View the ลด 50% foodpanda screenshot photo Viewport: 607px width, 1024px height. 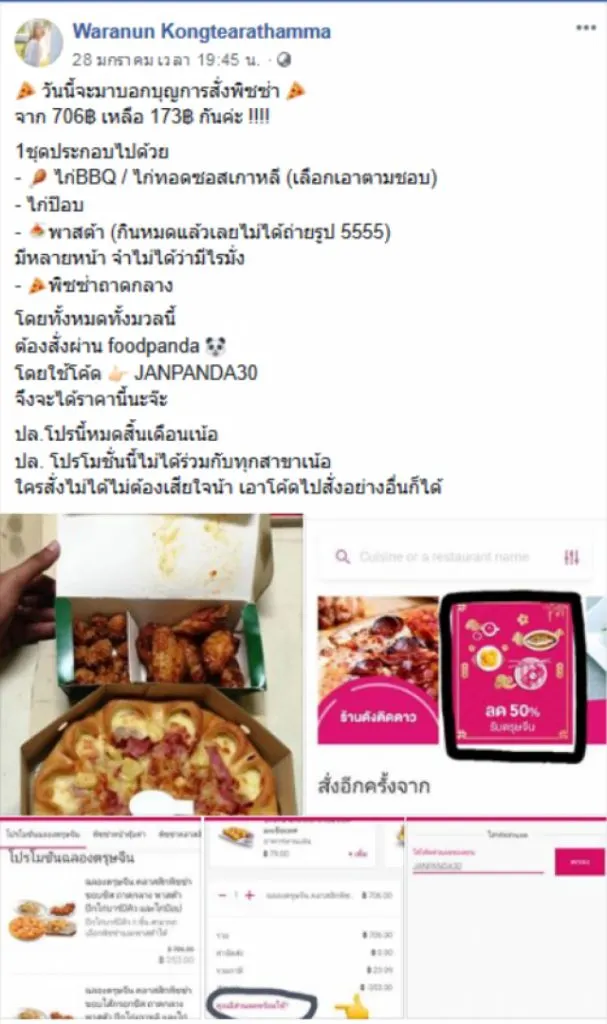point(456,663)
